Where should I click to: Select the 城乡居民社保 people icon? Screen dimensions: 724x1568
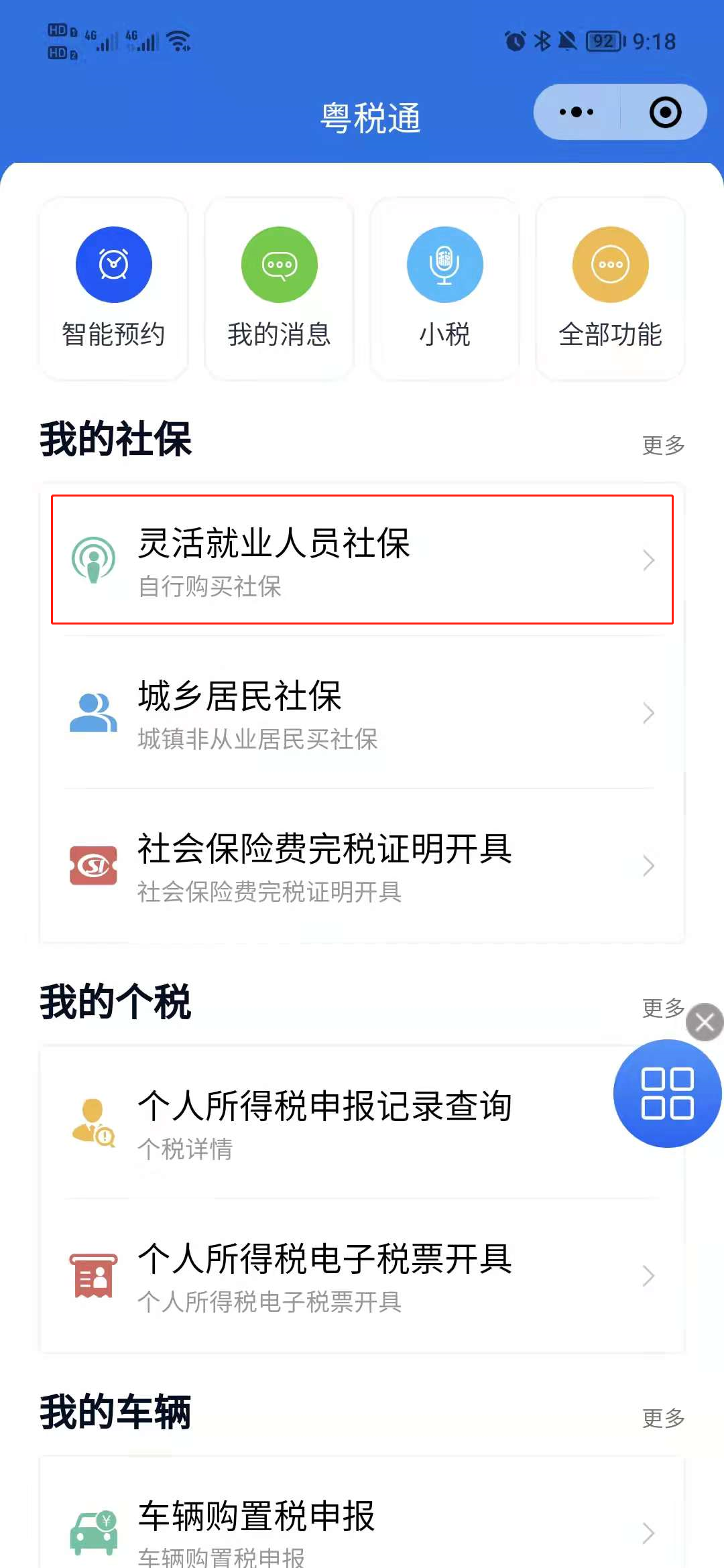[x=94, y=712]
